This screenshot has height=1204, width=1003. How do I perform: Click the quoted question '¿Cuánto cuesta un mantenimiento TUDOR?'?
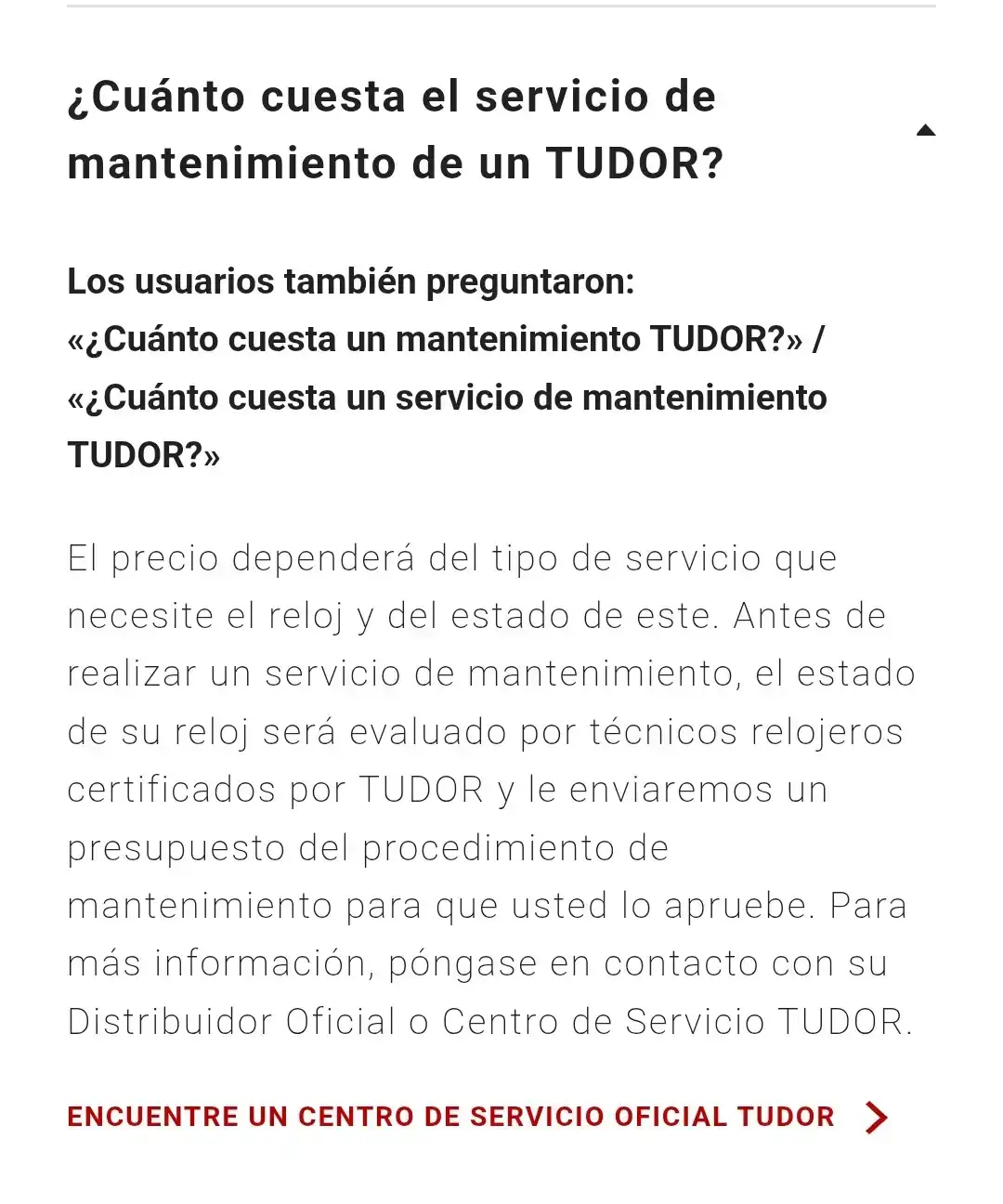446,339
